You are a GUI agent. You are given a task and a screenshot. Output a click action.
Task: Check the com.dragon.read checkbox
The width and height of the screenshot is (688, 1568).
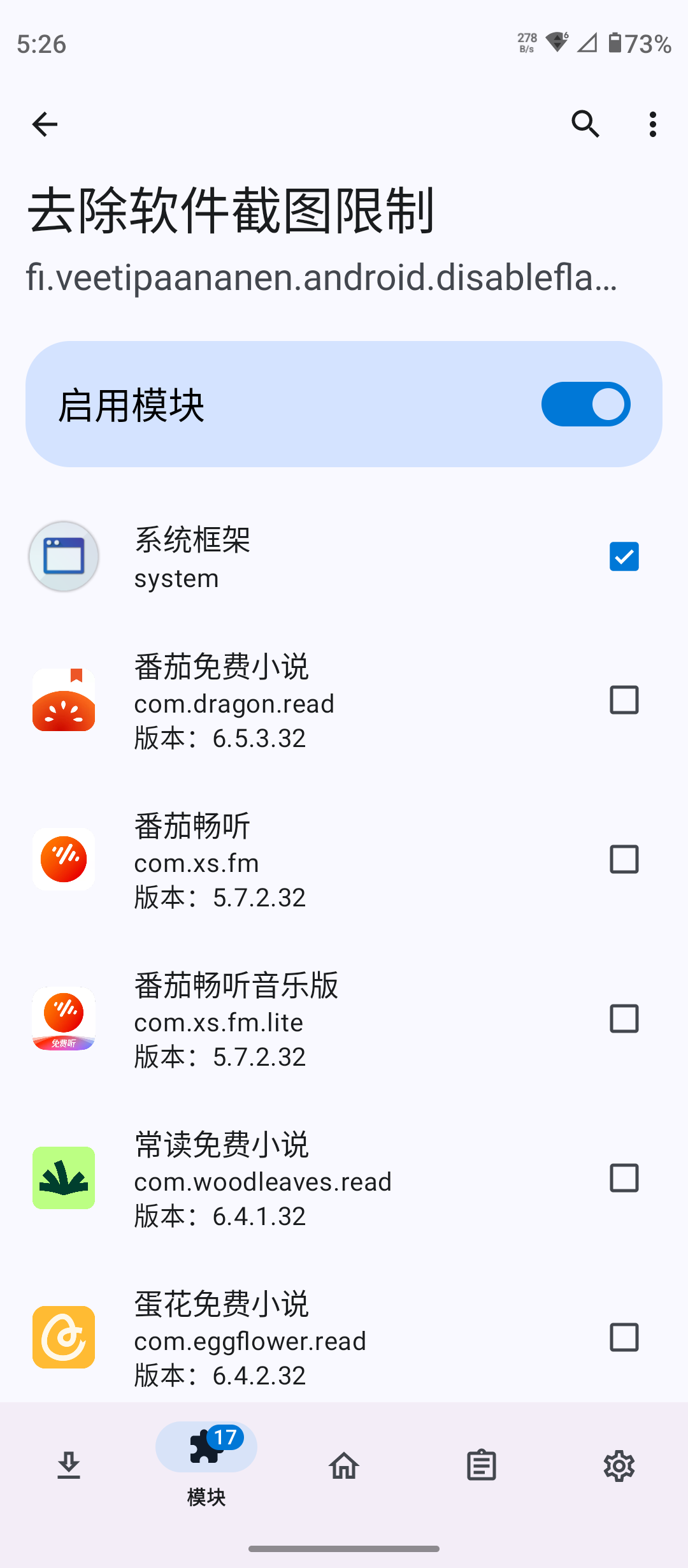[623, 700]
